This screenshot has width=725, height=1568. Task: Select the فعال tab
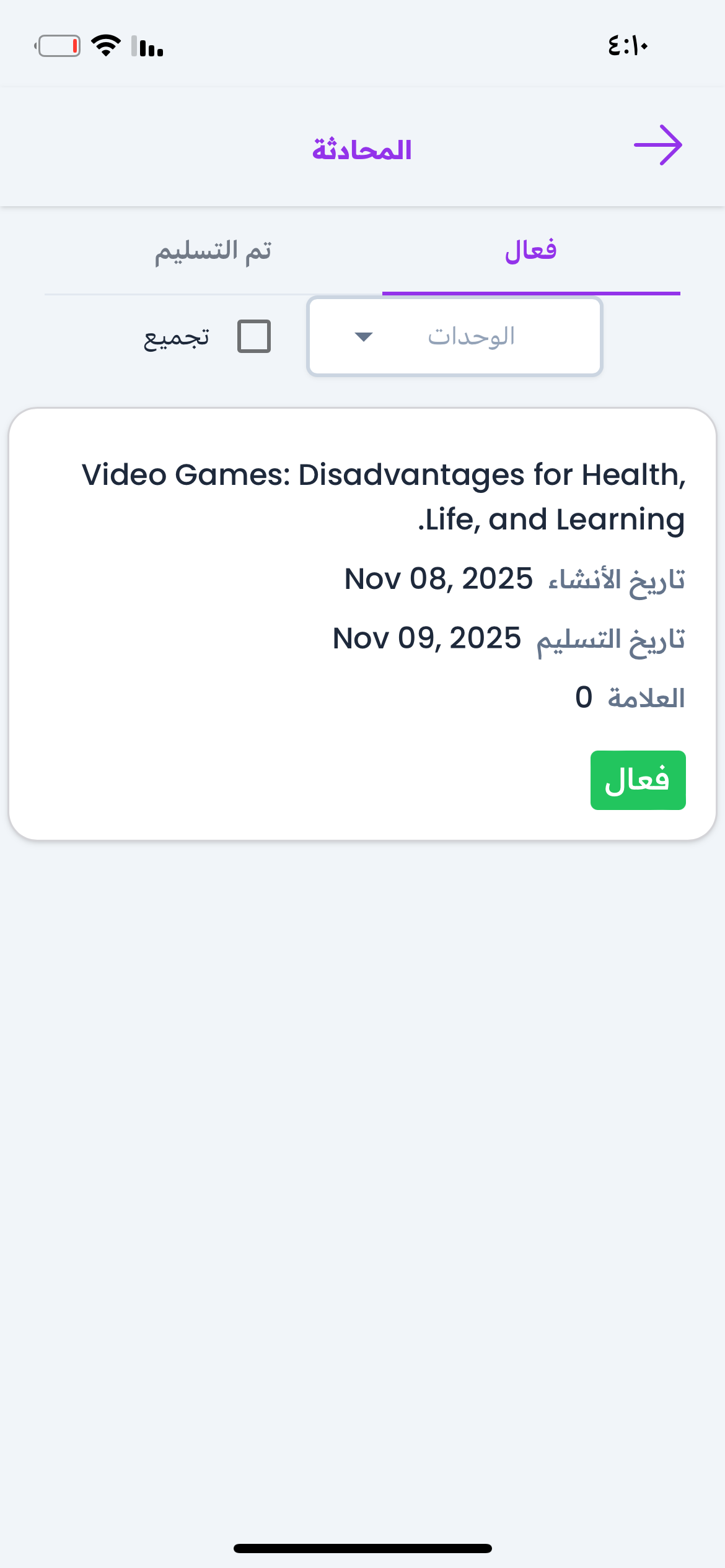coord(531,251)
